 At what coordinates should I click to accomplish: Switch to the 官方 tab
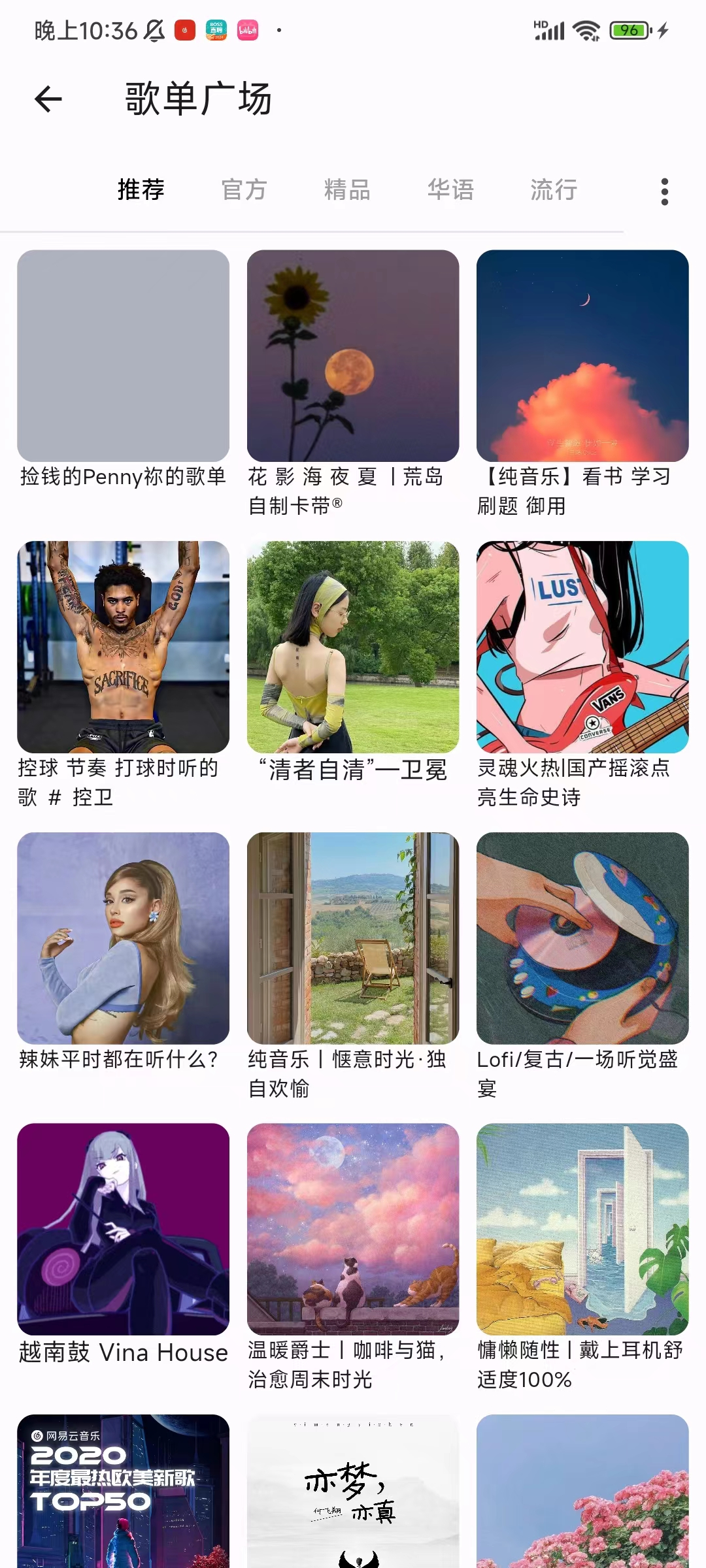pos(244,190)
